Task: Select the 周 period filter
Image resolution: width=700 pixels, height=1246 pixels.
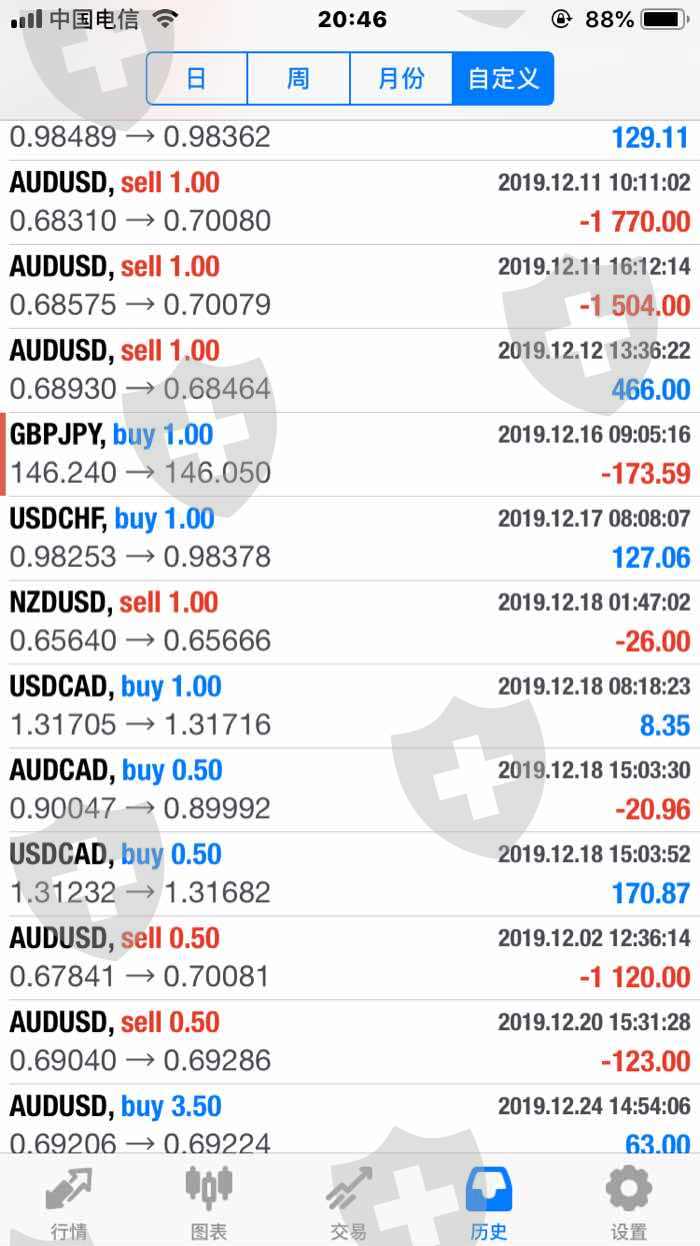Action: (x=299, y=79)
